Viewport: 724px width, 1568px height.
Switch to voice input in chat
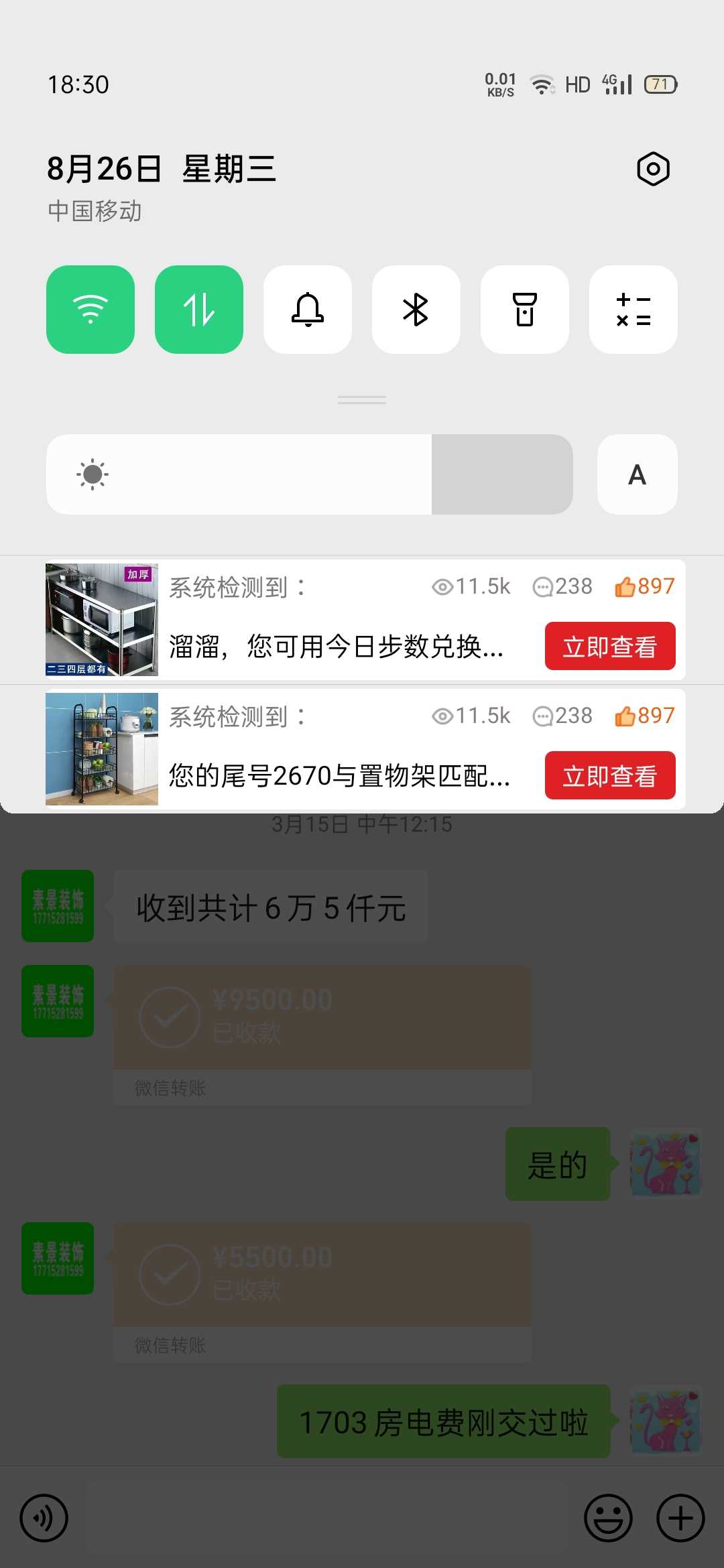(x=44, y=1518)
